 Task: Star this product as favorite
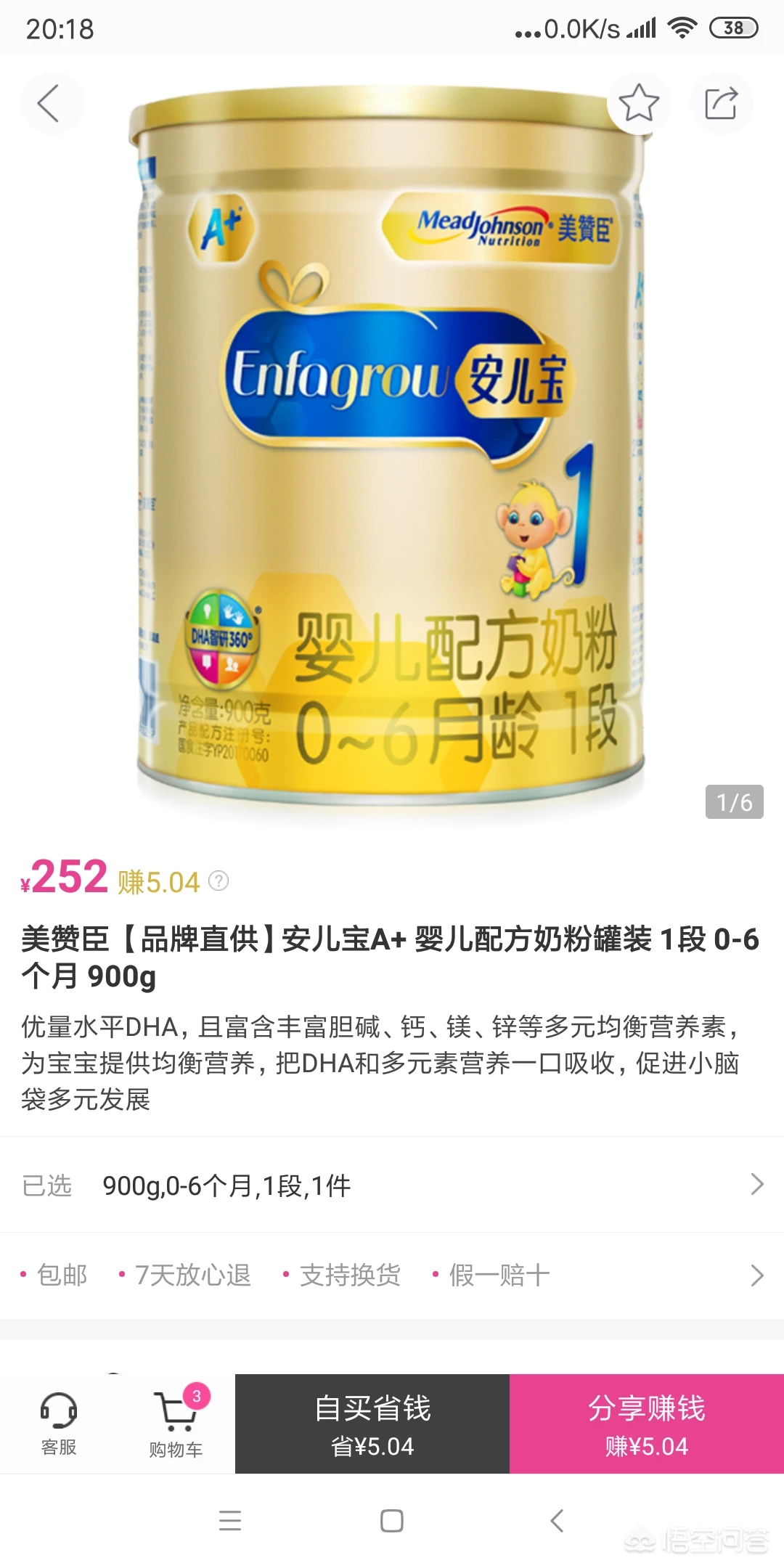[x=638, y=103]
